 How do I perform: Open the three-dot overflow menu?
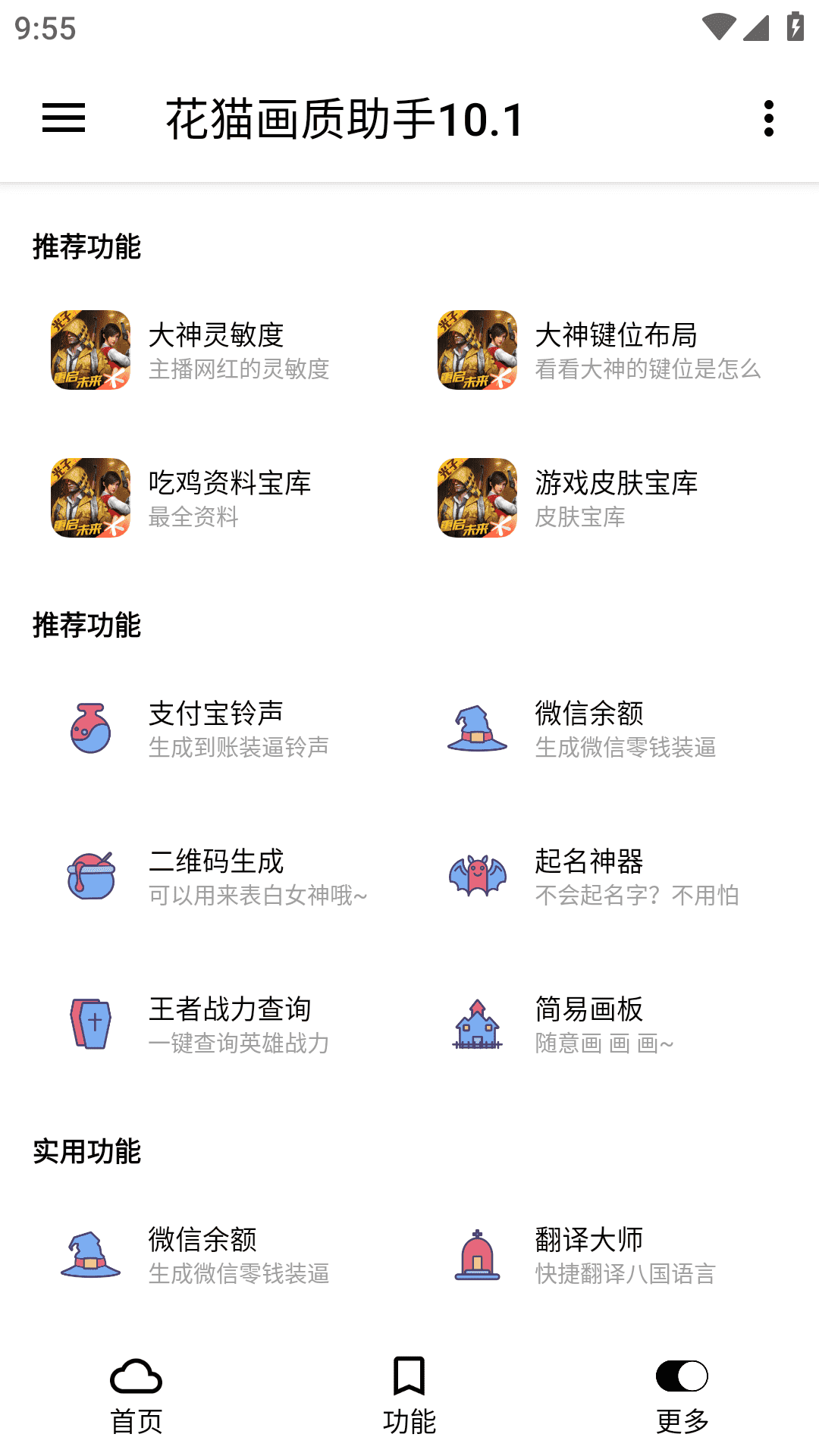(768, 118)
